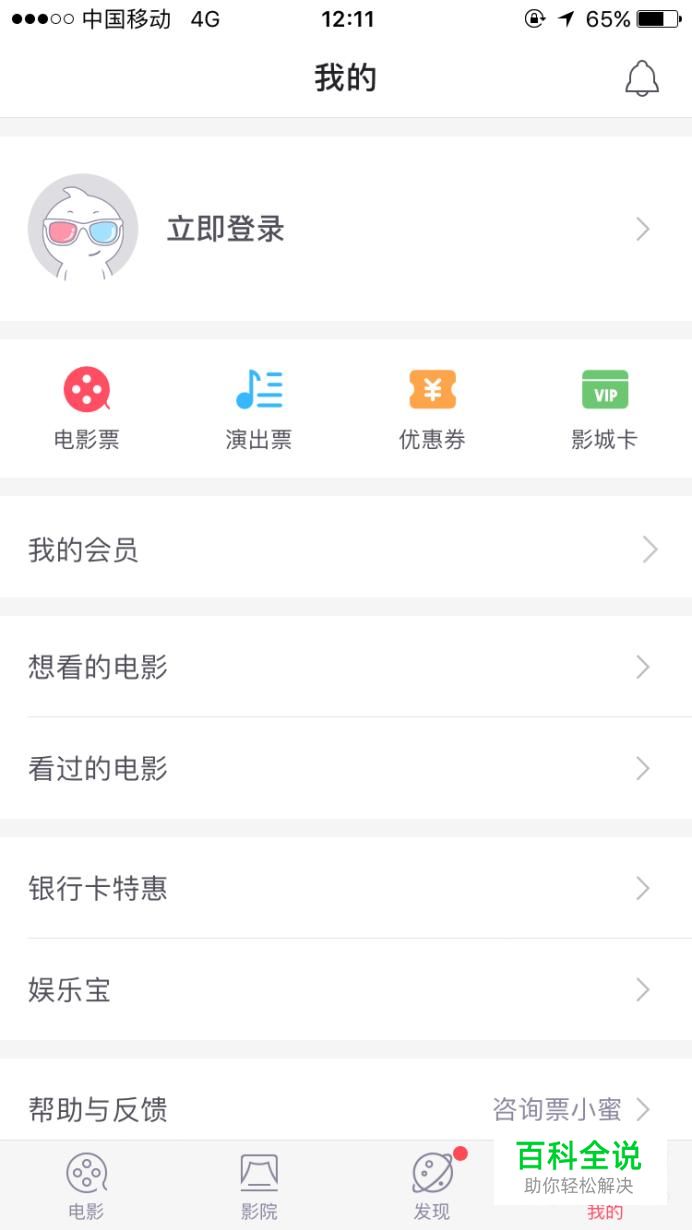This screenshot has height=1230, width=692.
Task: Open the 我的会员 row
Action: tap(346, 549)
